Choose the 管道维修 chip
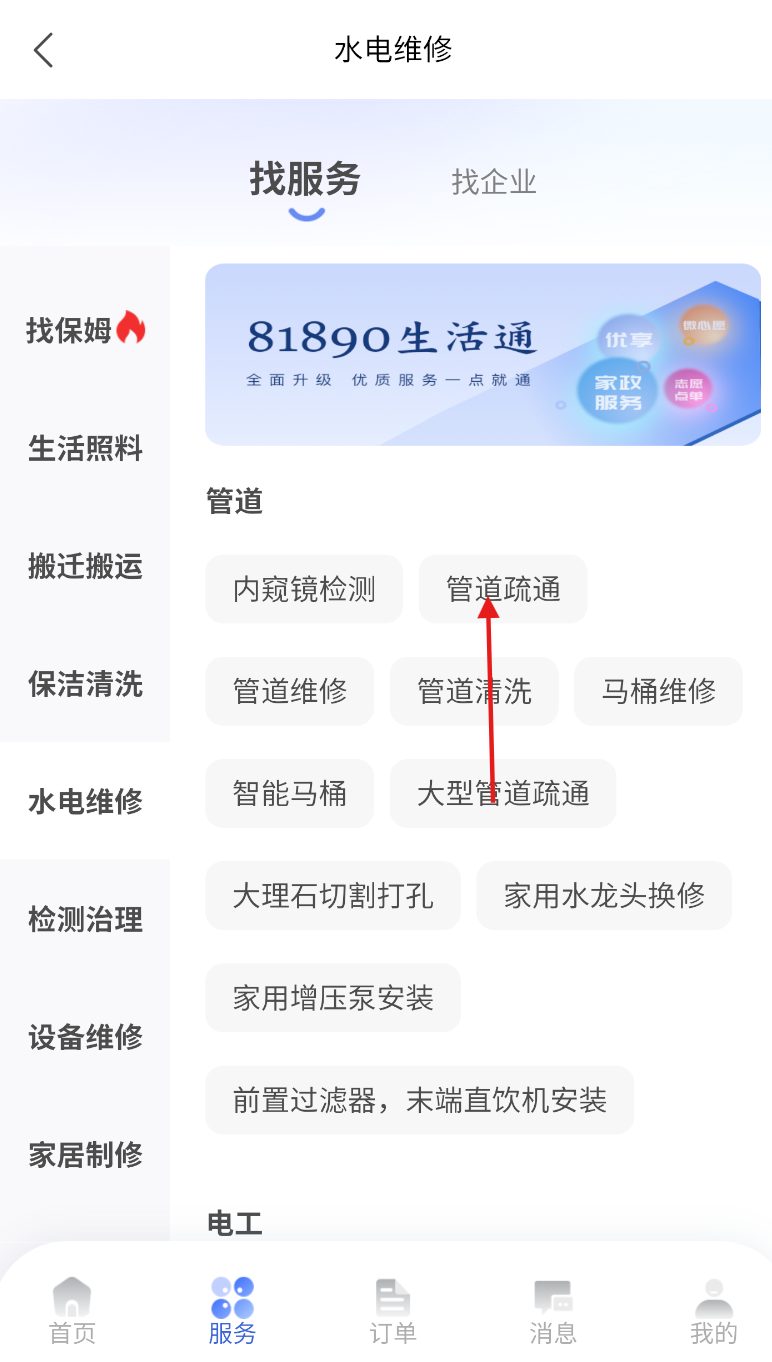The height and width of the screenshot is (1362, 772). 290,691
